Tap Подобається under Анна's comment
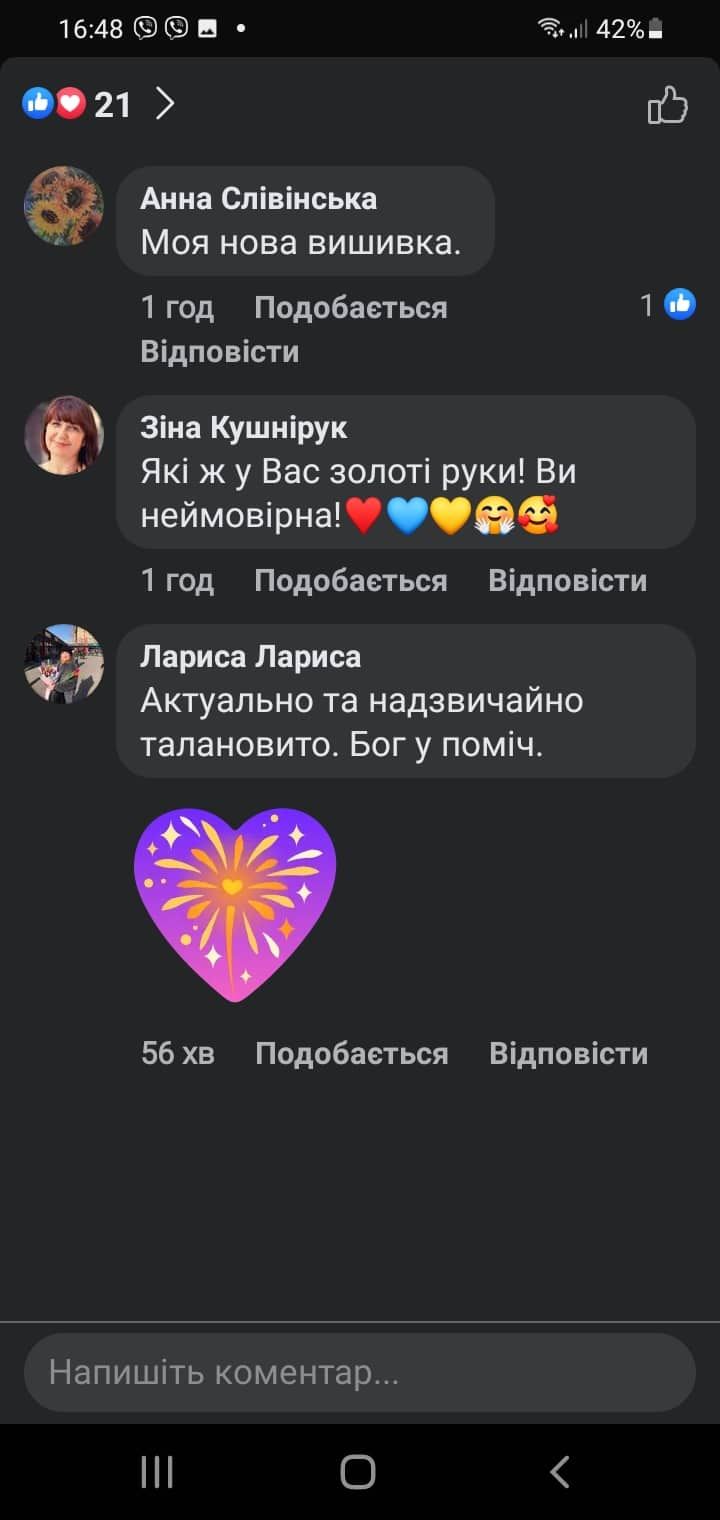Image resolution: width=720 pixels, height=1520 pixels. pyautogui.click(x=352, y=307)
